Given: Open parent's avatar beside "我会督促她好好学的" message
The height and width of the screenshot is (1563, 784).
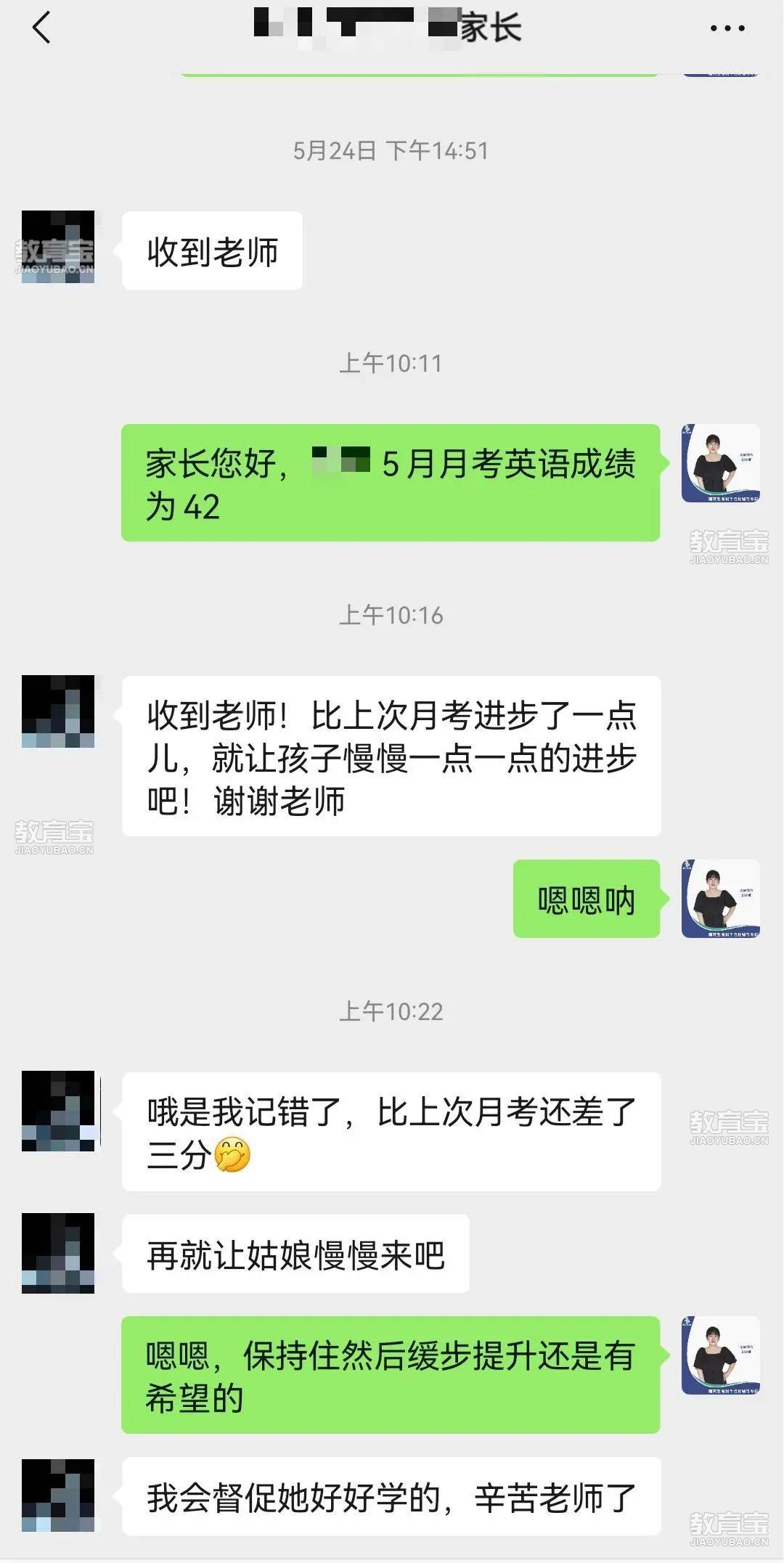Looking at the screenshot, I should (x=58, y=1495).
